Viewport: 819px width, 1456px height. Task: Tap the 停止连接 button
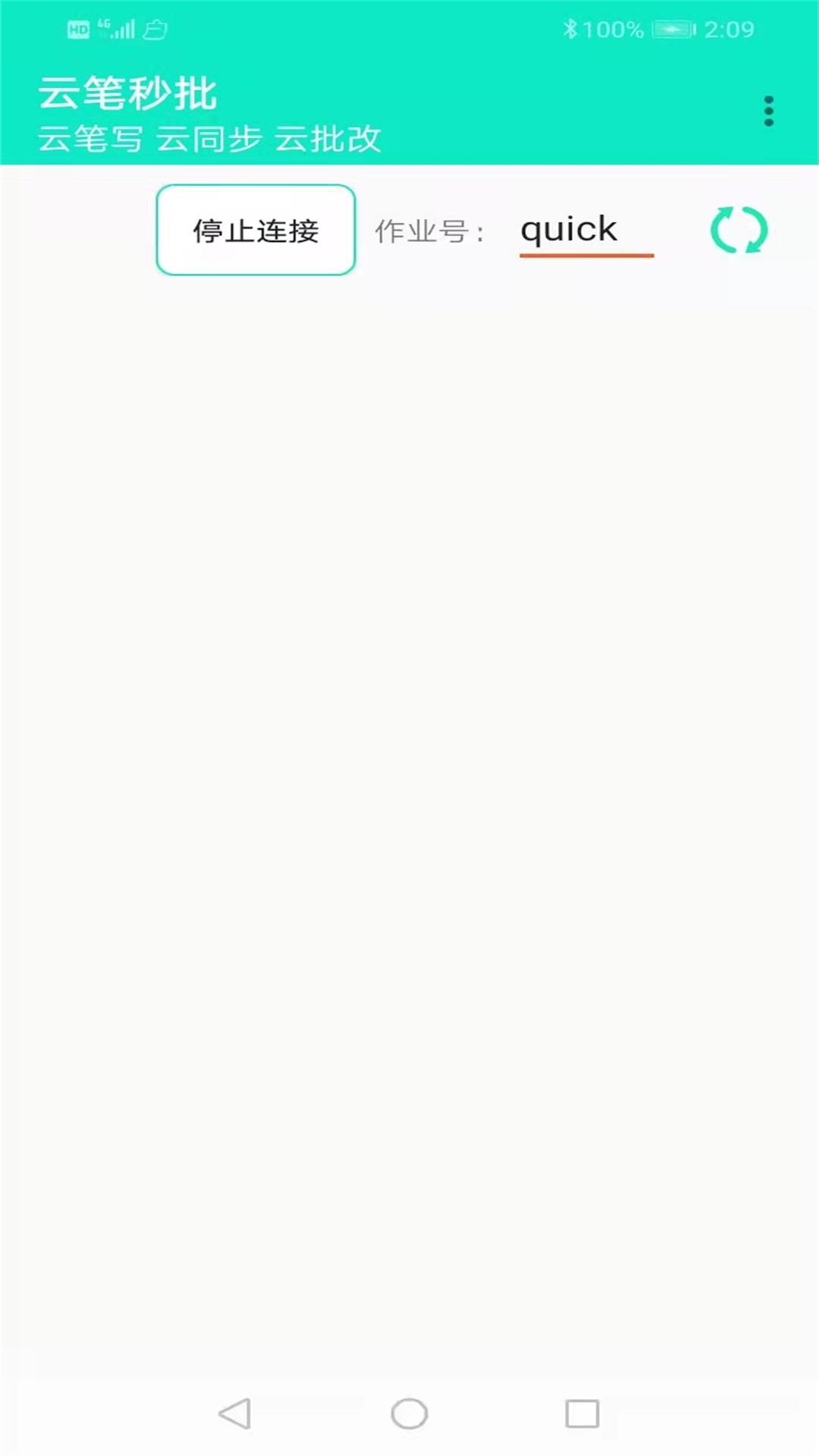[x=256, y=230]
